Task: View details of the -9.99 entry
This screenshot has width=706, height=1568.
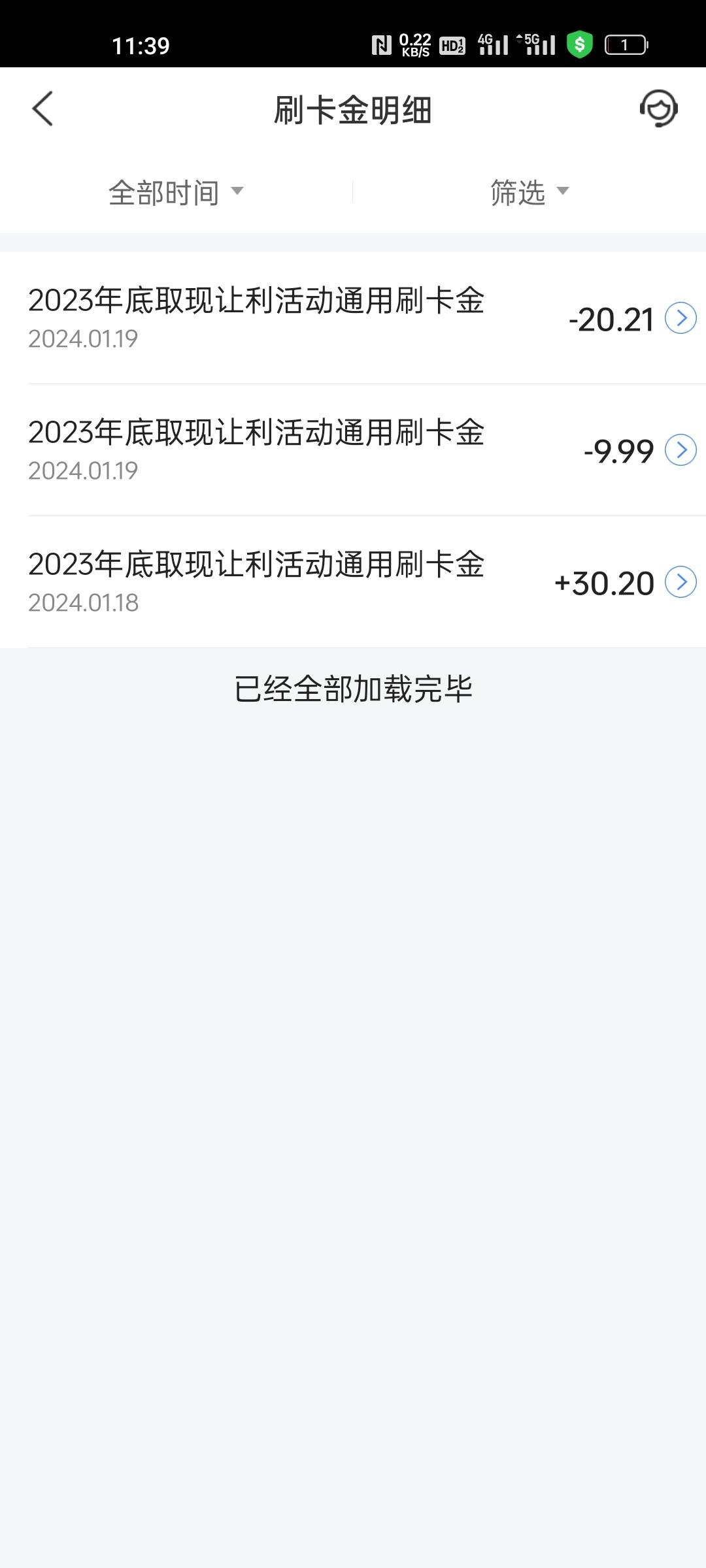Action: [x=353, y=450]
